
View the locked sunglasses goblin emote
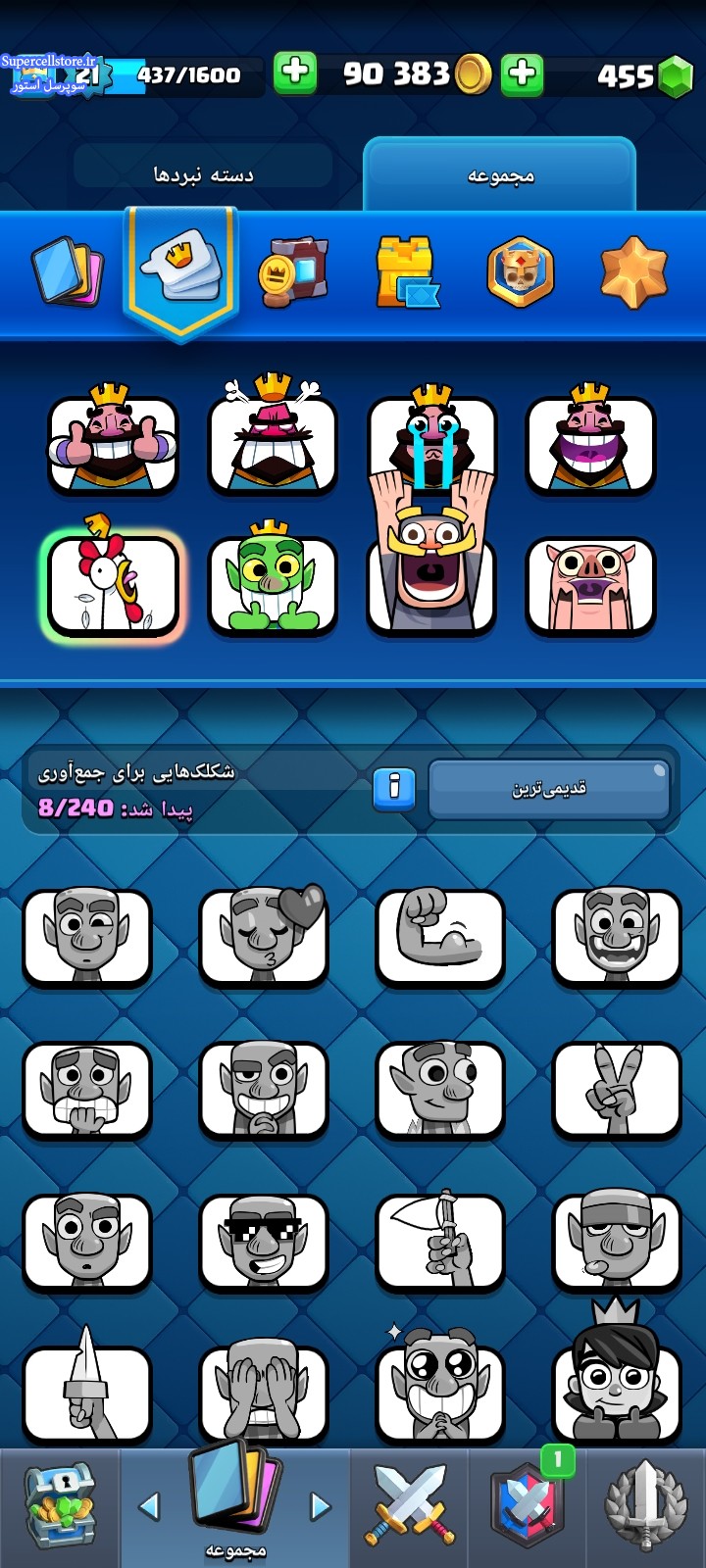(264, 1241)
